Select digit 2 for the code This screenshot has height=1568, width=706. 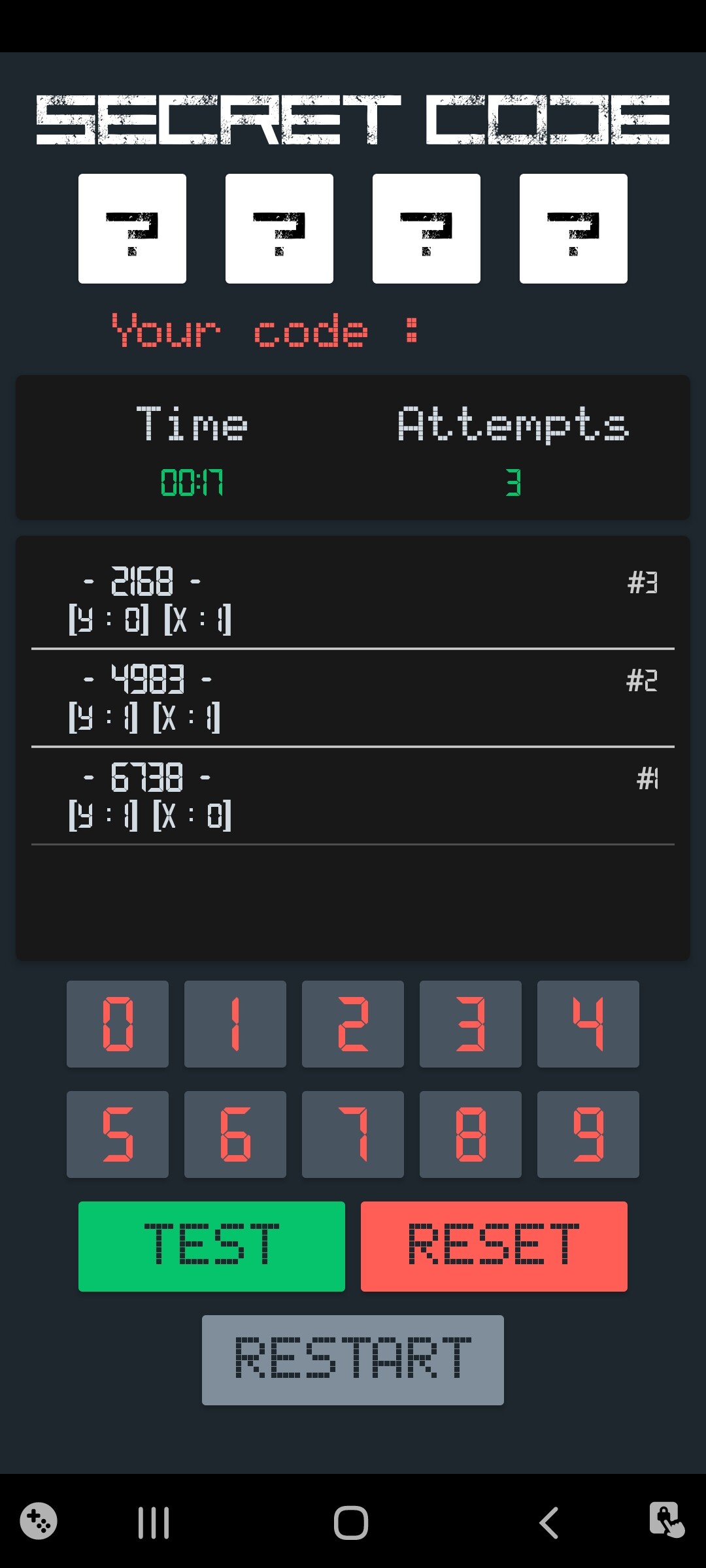point(353,1024)
